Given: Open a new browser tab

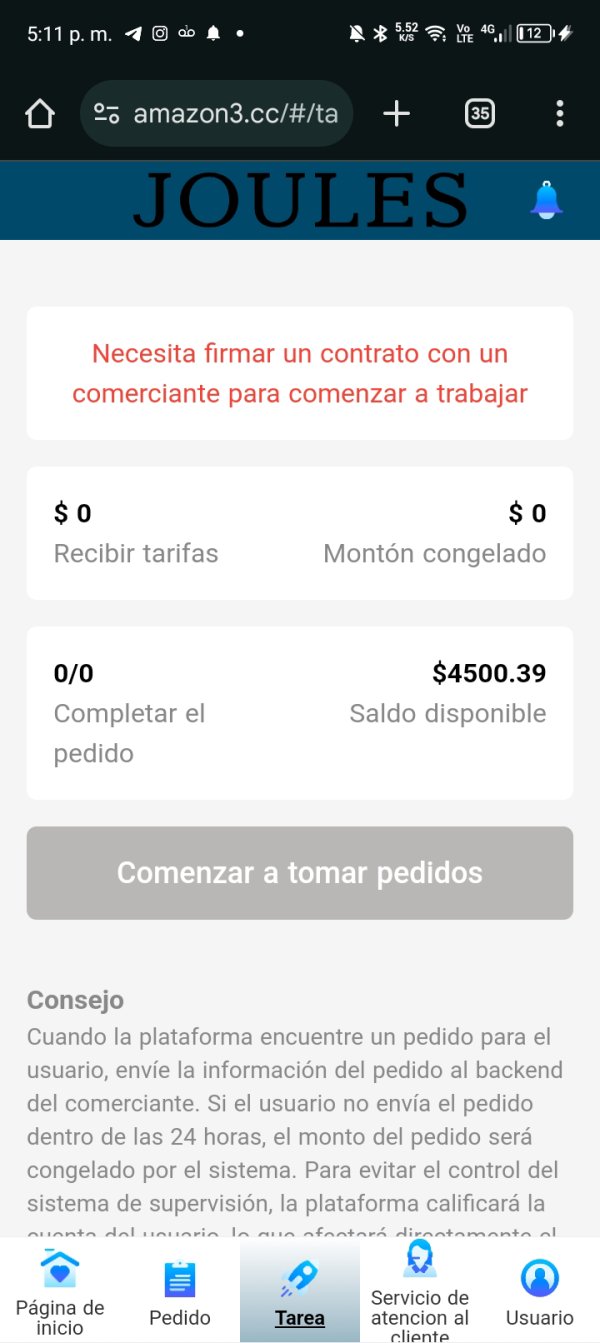Looking at the screenshot, I should tap(397, 114).
